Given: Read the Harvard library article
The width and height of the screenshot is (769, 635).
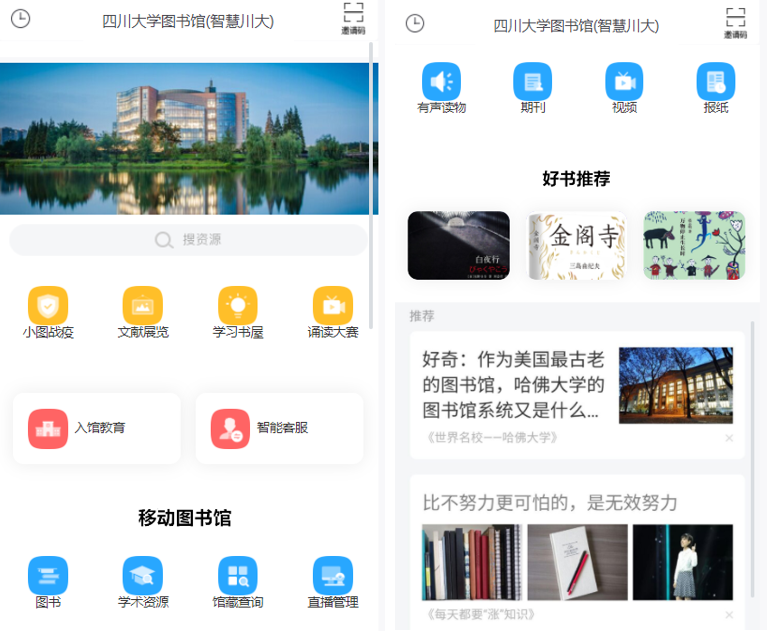Looking at the screenshot, I should click(512, 385).
